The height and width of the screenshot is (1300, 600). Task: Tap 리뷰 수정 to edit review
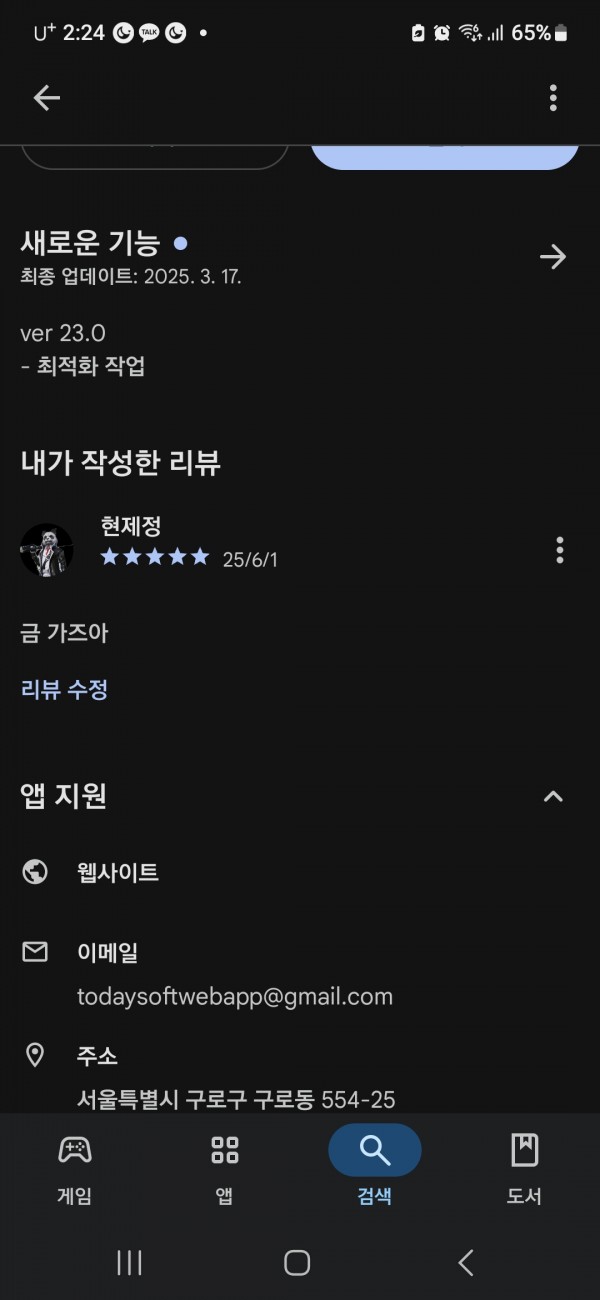click(x=64, y=689)
